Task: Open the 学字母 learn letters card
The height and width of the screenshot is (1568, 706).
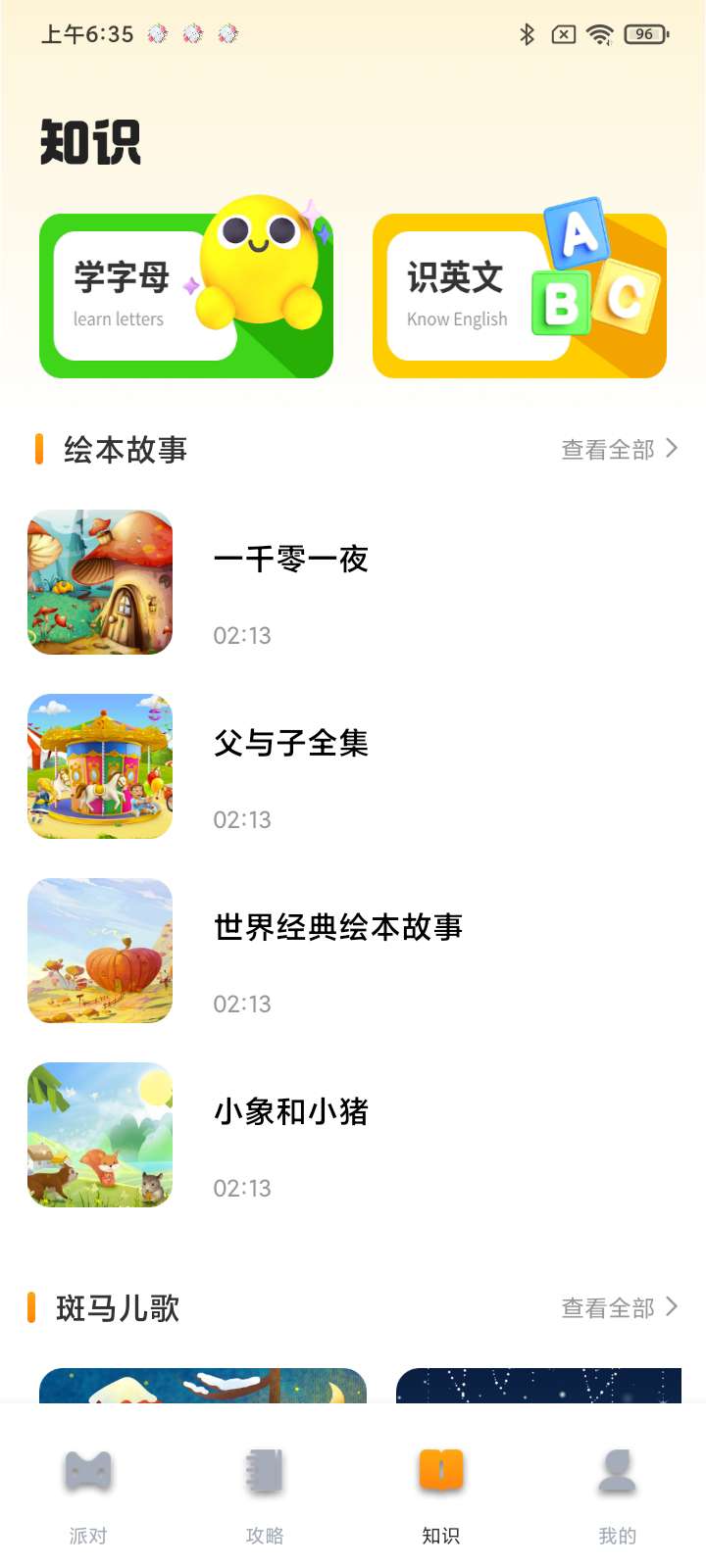Action: click(x=186, y=296)
